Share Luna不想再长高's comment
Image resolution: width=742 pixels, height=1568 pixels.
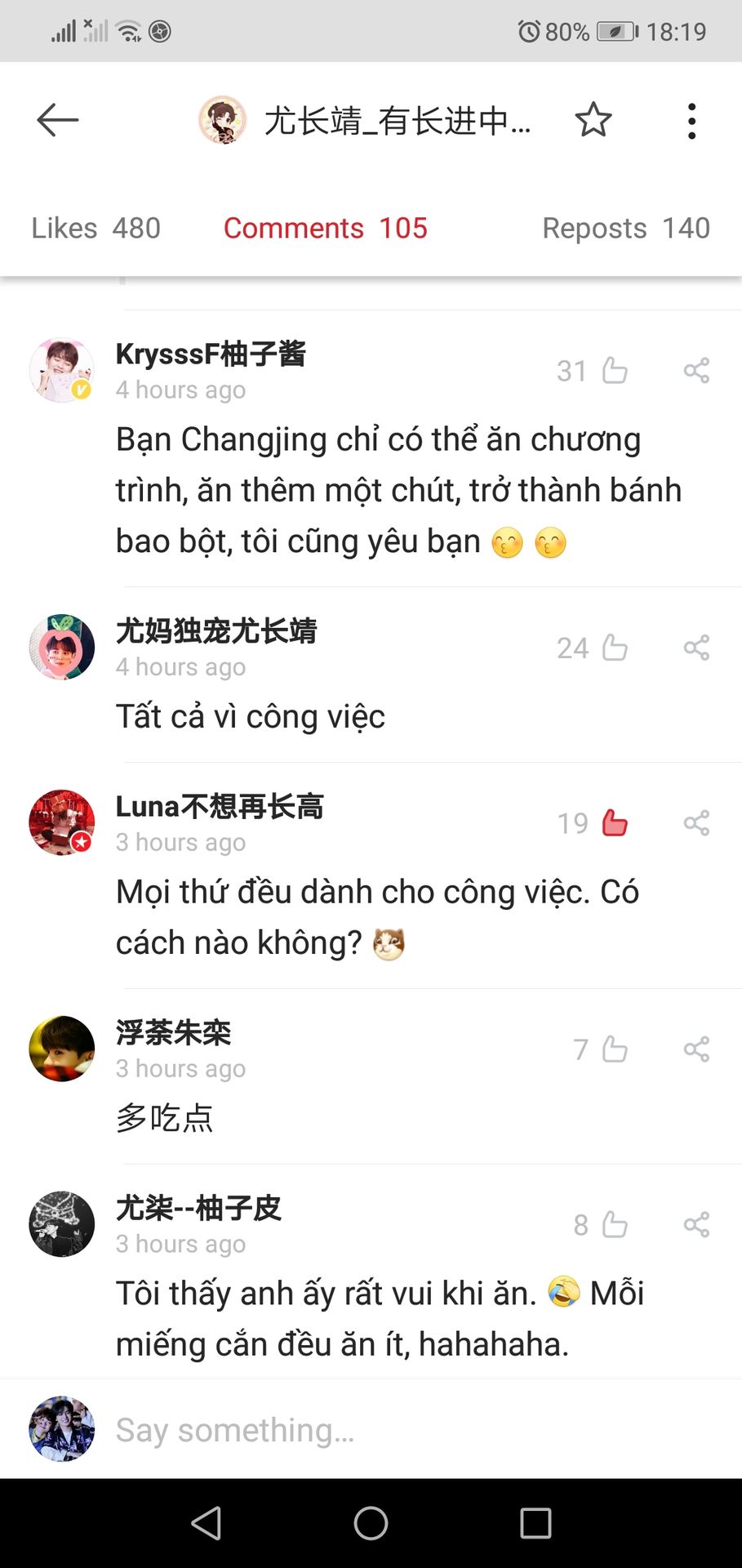[696, 822]
